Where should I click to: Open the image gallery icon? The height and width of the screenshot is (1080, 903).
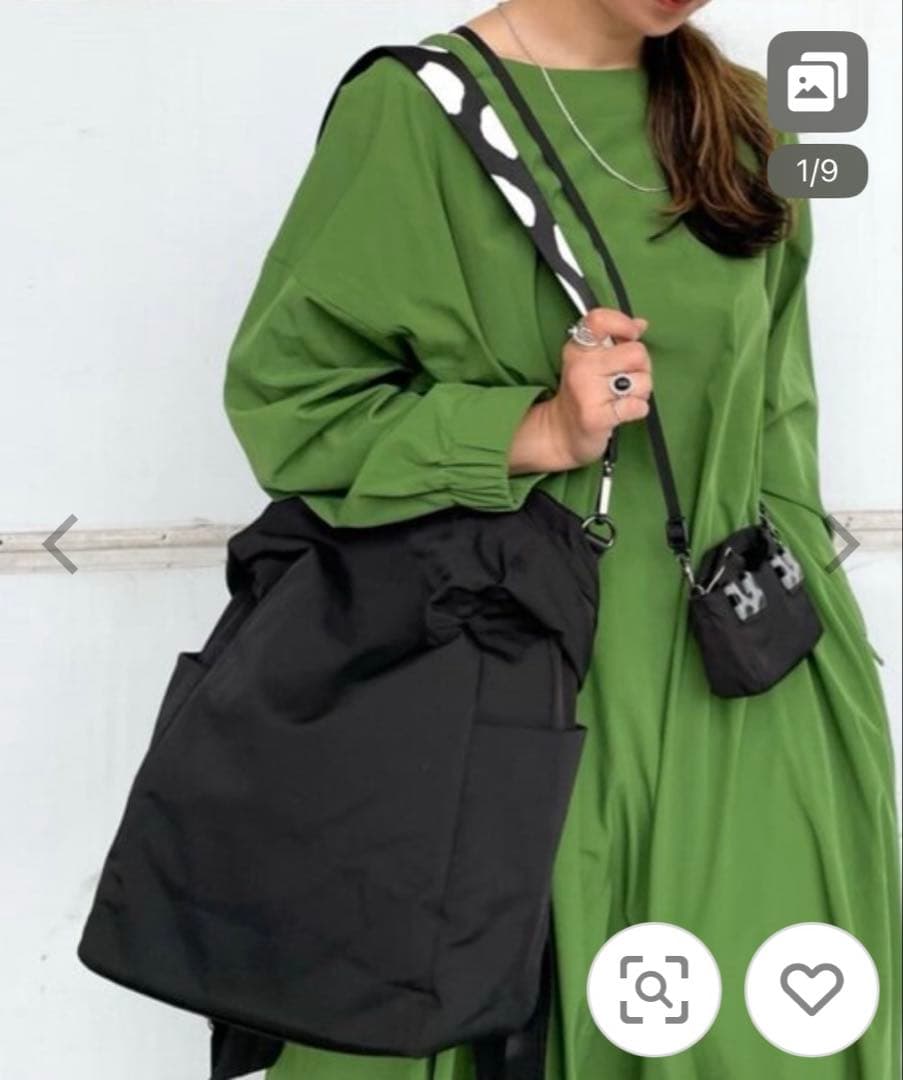[817, 82]
